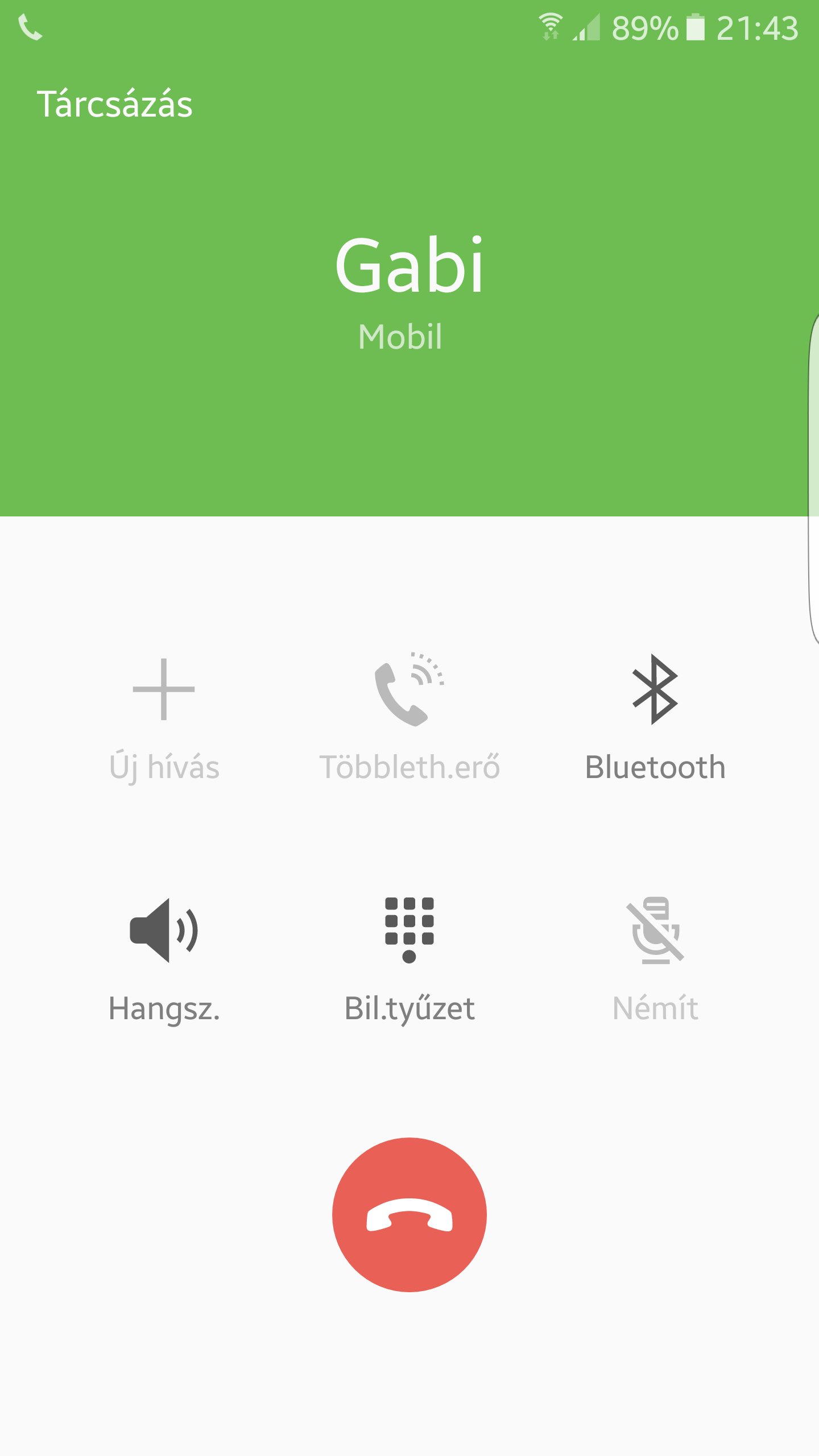Image resolution: width=819 pixels, height=1456 pixels.
Task: Enable Többleth.erő extra volume
Action: [x=409, y=717]
